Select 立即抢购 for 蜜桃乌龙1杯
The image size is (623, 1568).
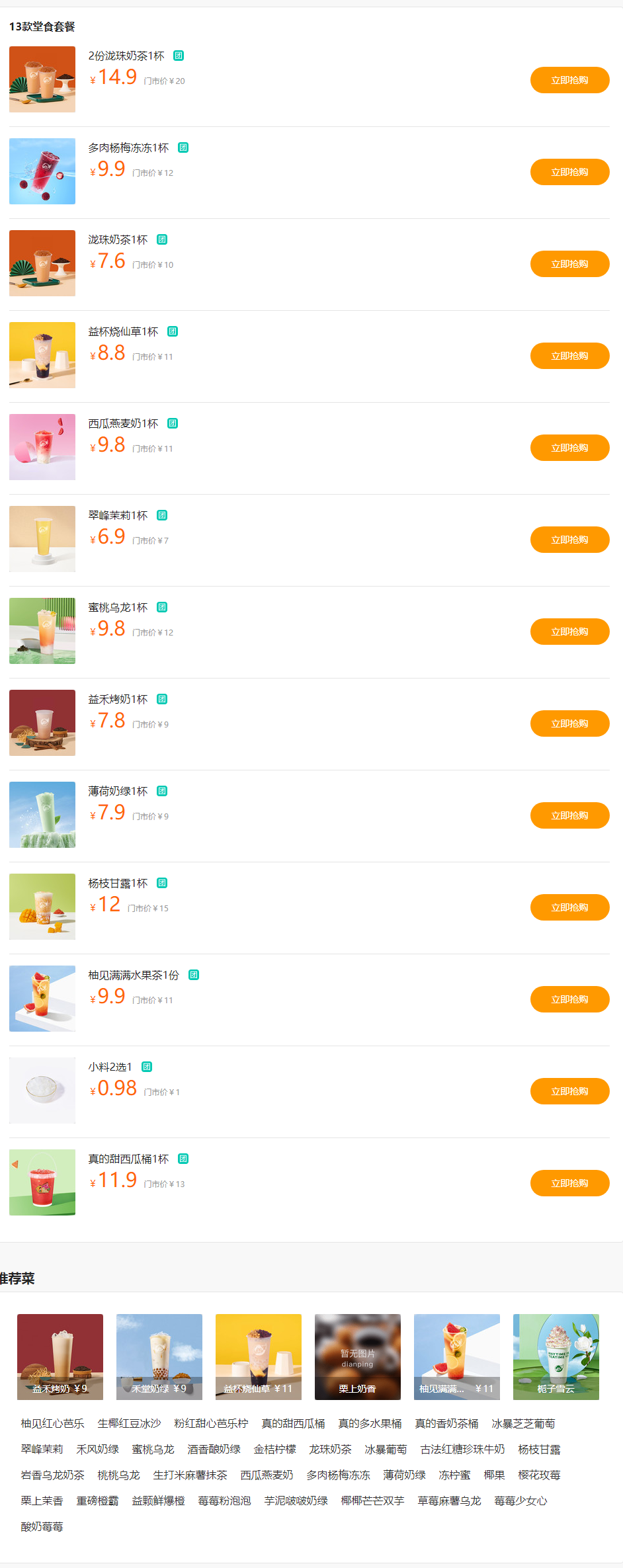pos(569,632)
